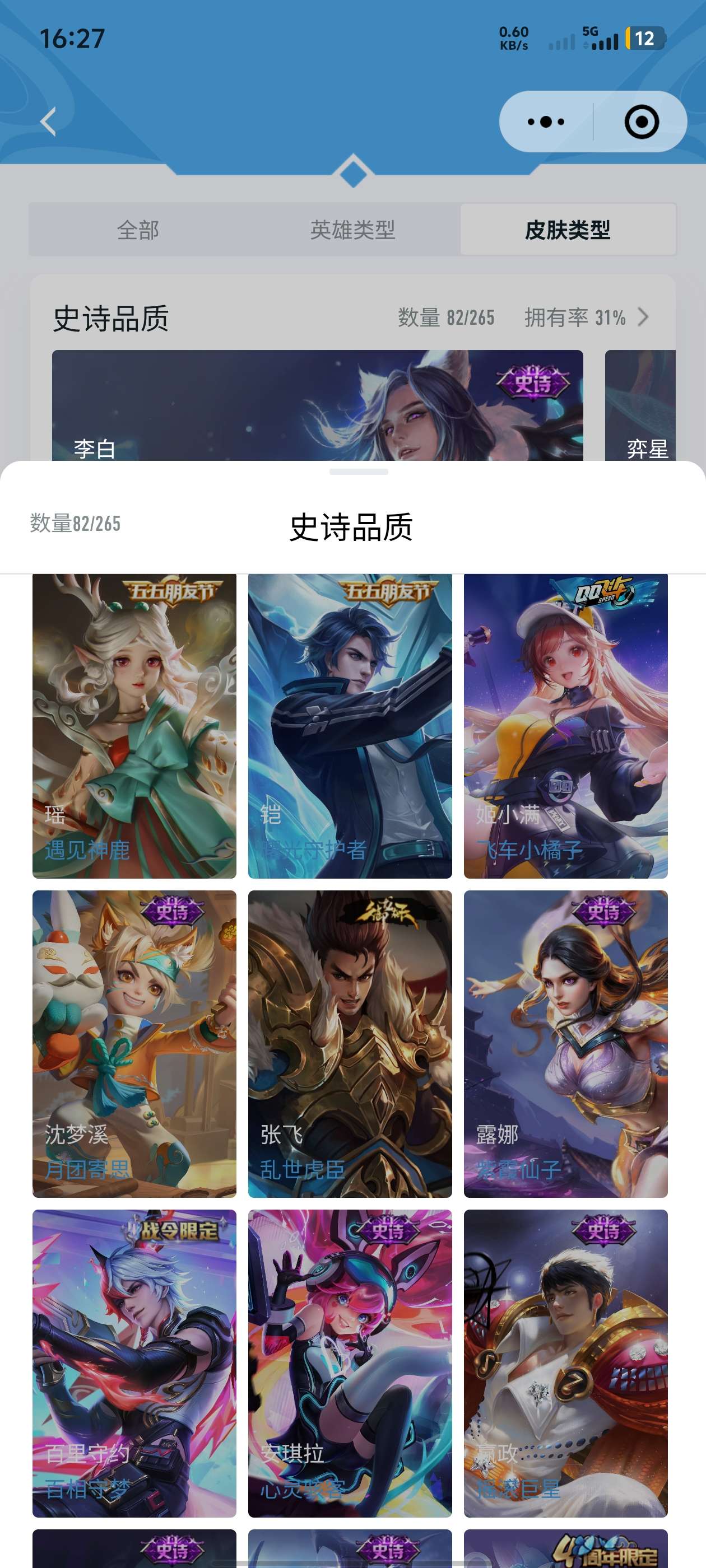Viewport: 706px width, 1568px height.
Task: View the 嬴政 摇滚巨星 skin
Action: tap(565, 1362)
